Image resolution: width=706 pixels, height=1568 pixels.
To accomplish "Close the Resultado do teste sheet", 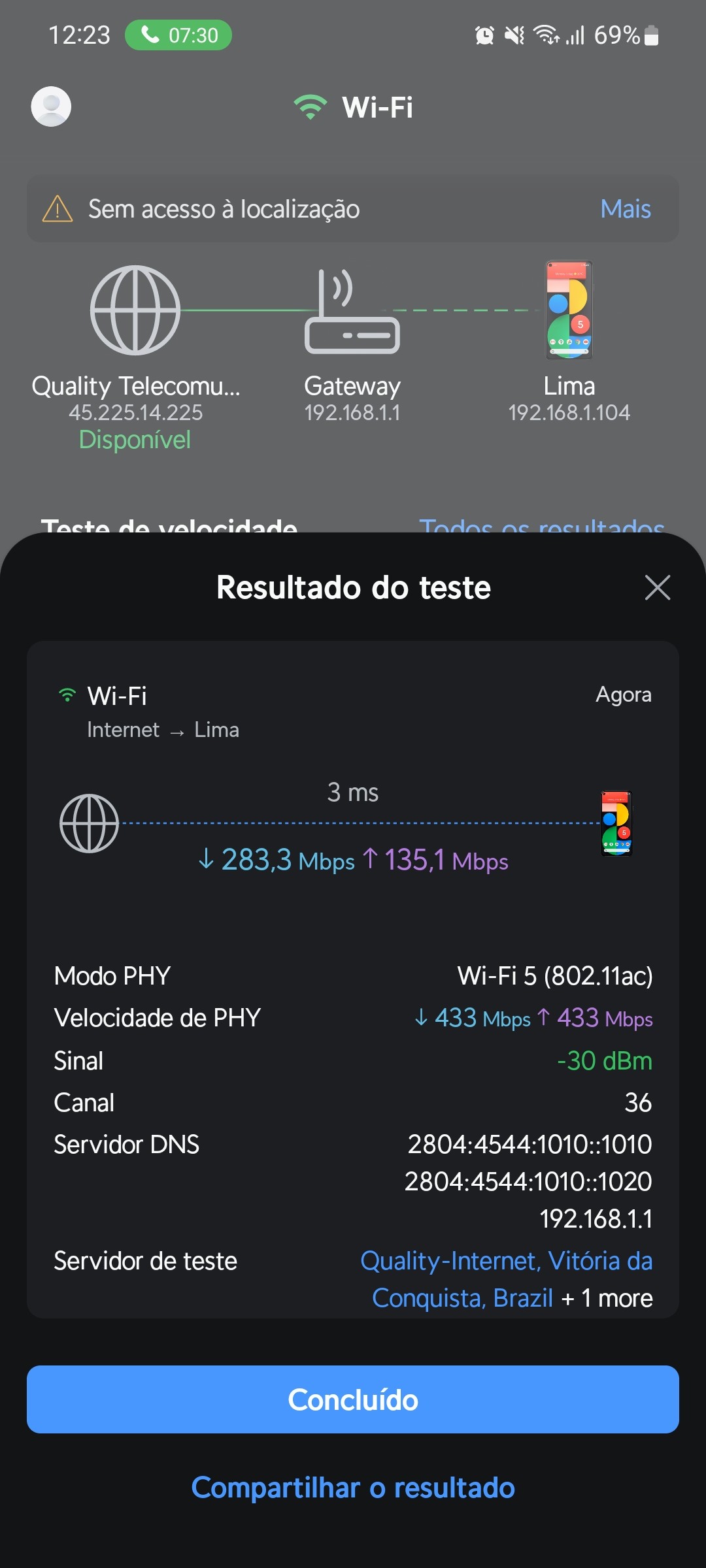I will point(657,587).
